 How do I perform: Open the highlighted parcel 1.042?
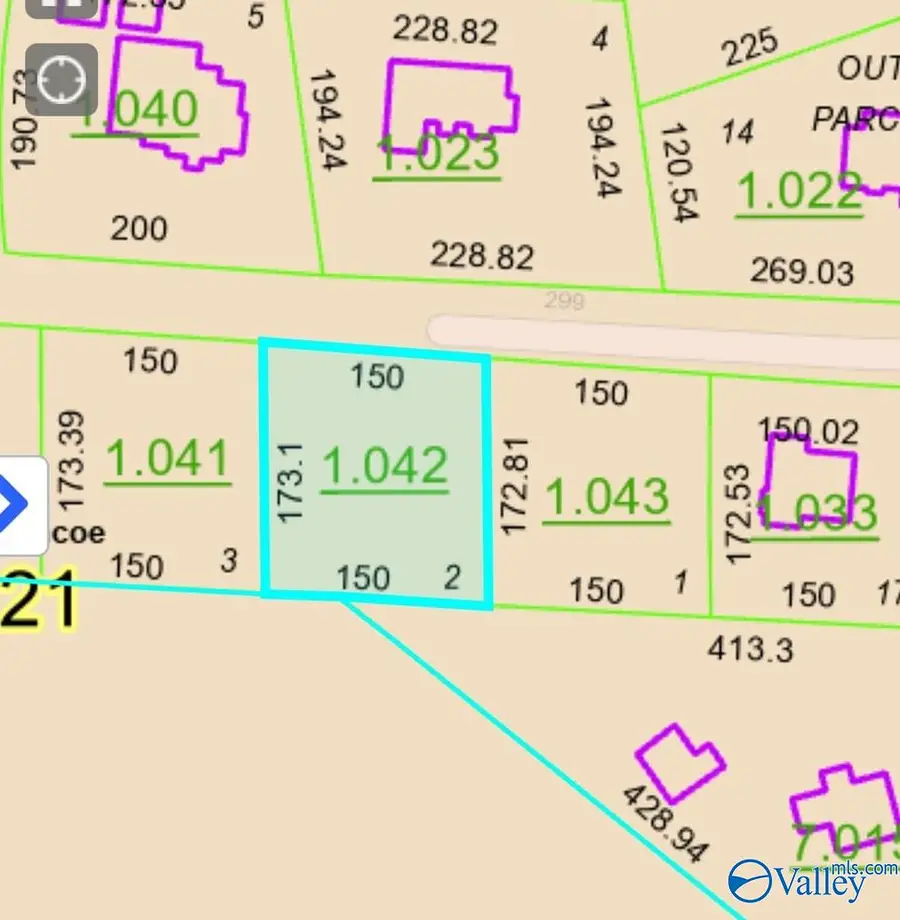tap(384, 467)
